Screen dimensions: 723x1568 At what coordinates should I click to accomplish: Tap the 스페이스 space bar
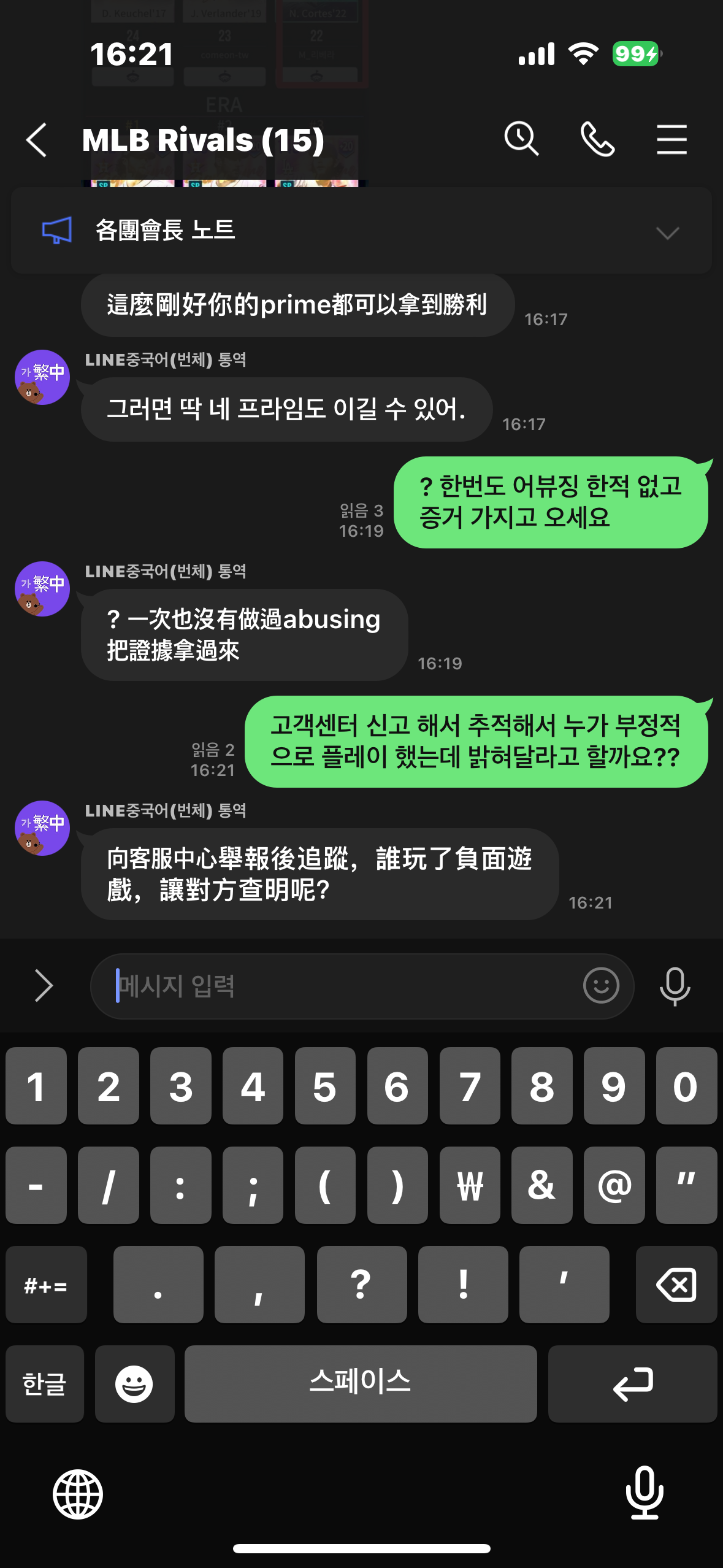click(x=361, y=1384)
